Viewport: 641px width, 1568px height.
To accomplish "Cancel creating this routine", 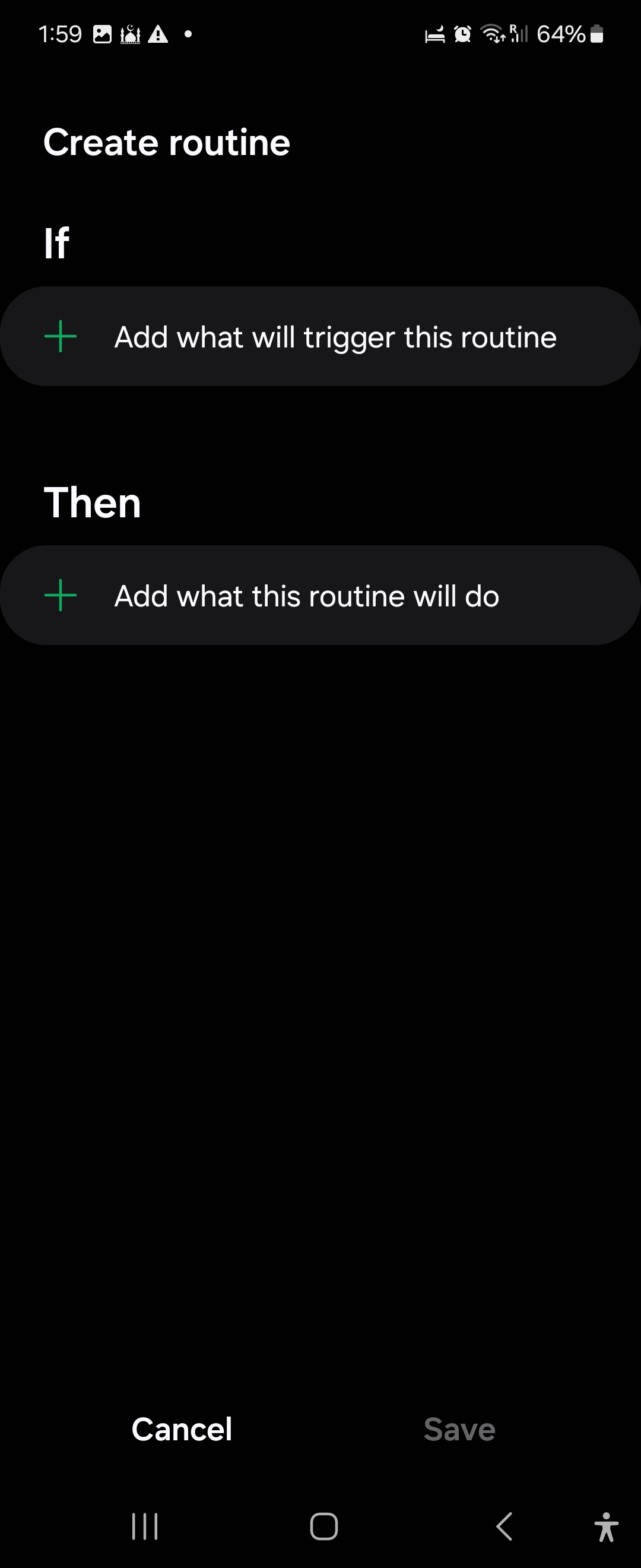I will pos(181,1429).
